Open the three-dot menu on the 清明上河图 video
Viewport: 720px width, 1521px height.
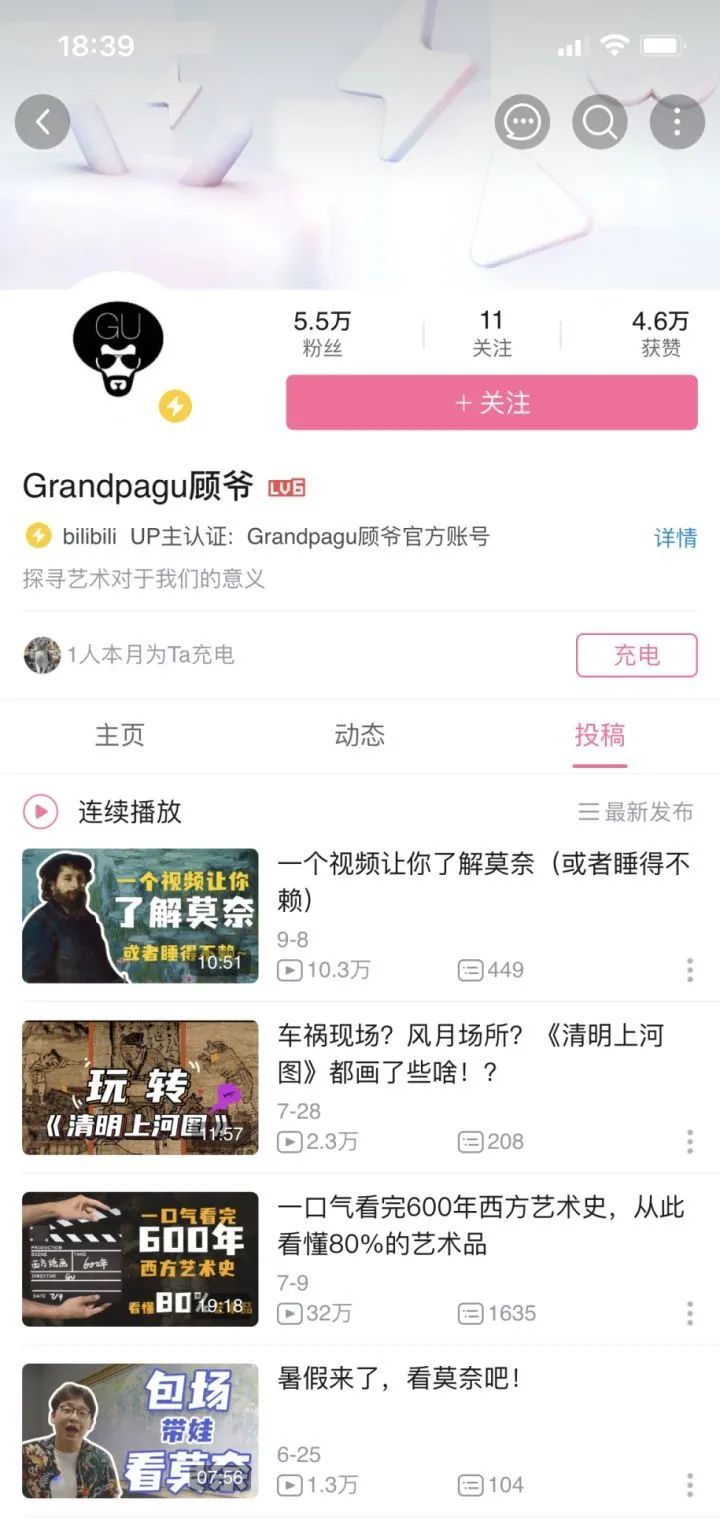(x=689, y=1140)
